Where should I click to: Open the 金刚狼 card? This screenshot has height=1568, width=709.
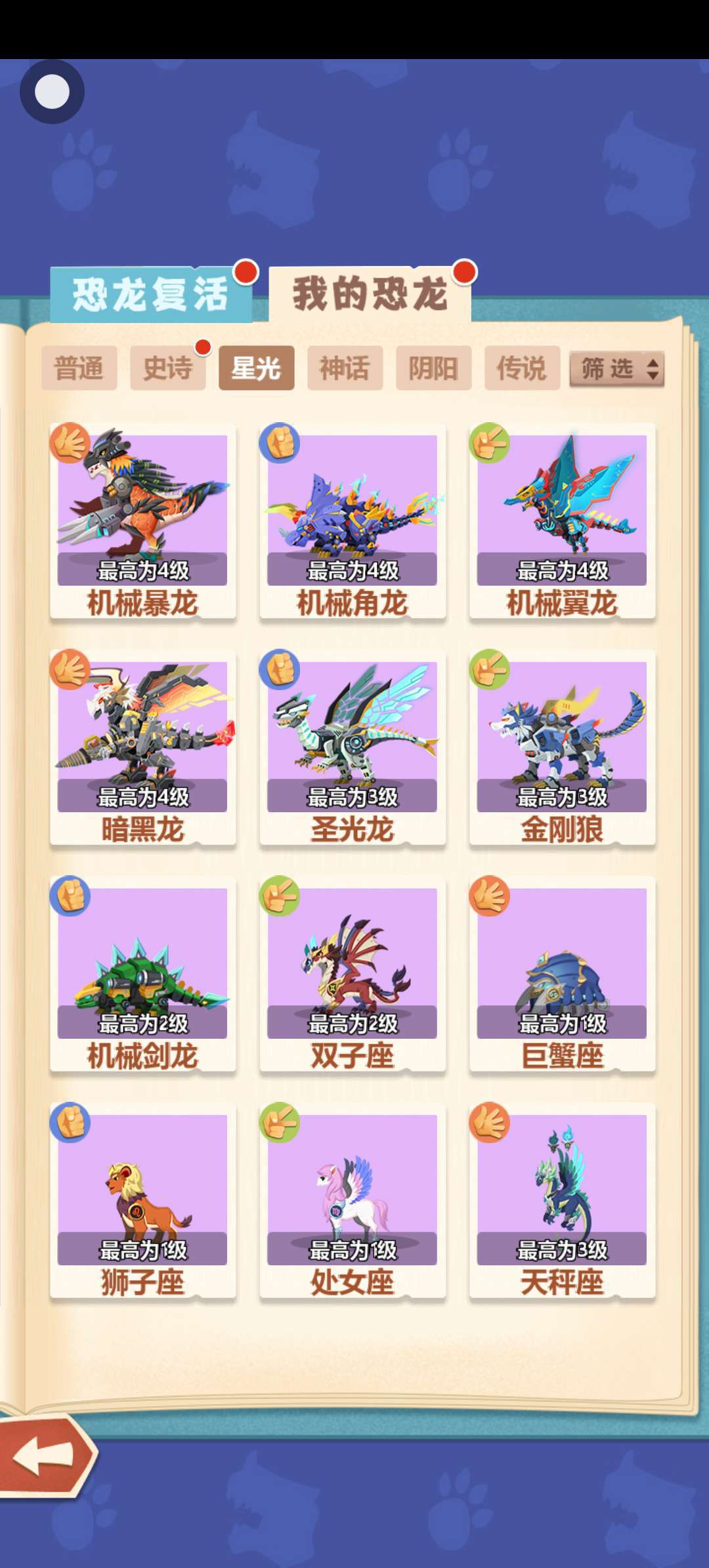tap(562, 745)
